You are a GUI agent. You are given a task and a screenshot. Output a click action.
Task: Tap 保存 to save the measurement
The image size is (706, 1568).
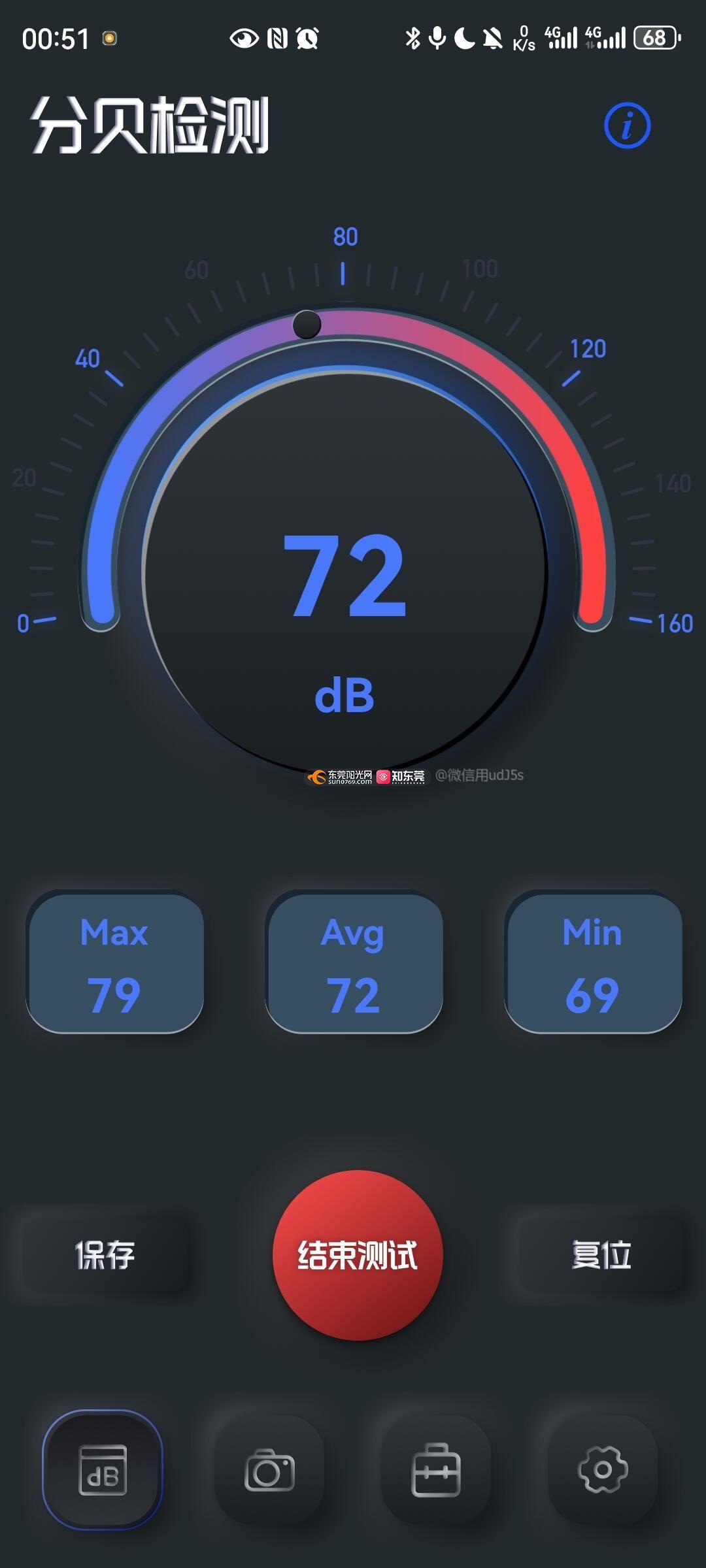pyautogui.click(x=105, y=1254)
